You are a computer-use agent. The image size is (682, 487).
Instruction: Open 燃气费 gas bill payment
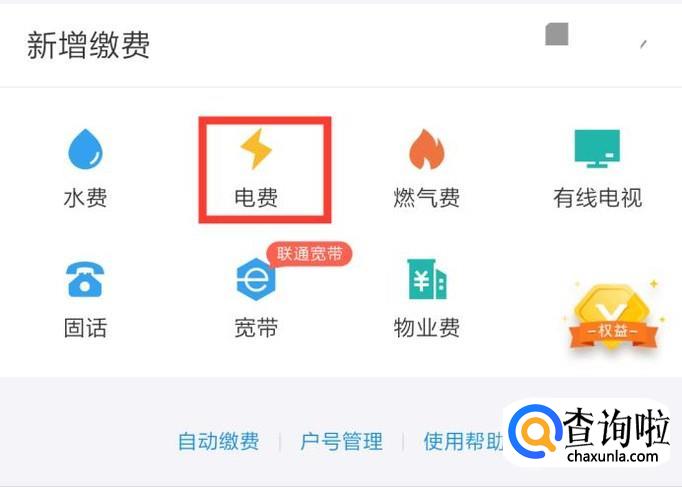(427, 168)
